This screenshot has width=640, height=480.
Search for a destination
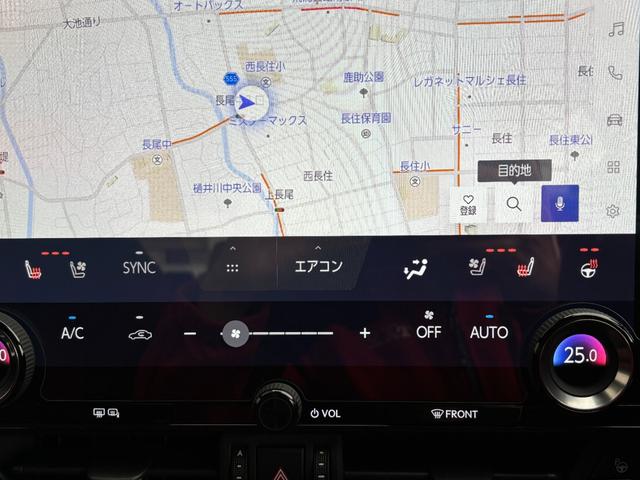tap(513, 204)
